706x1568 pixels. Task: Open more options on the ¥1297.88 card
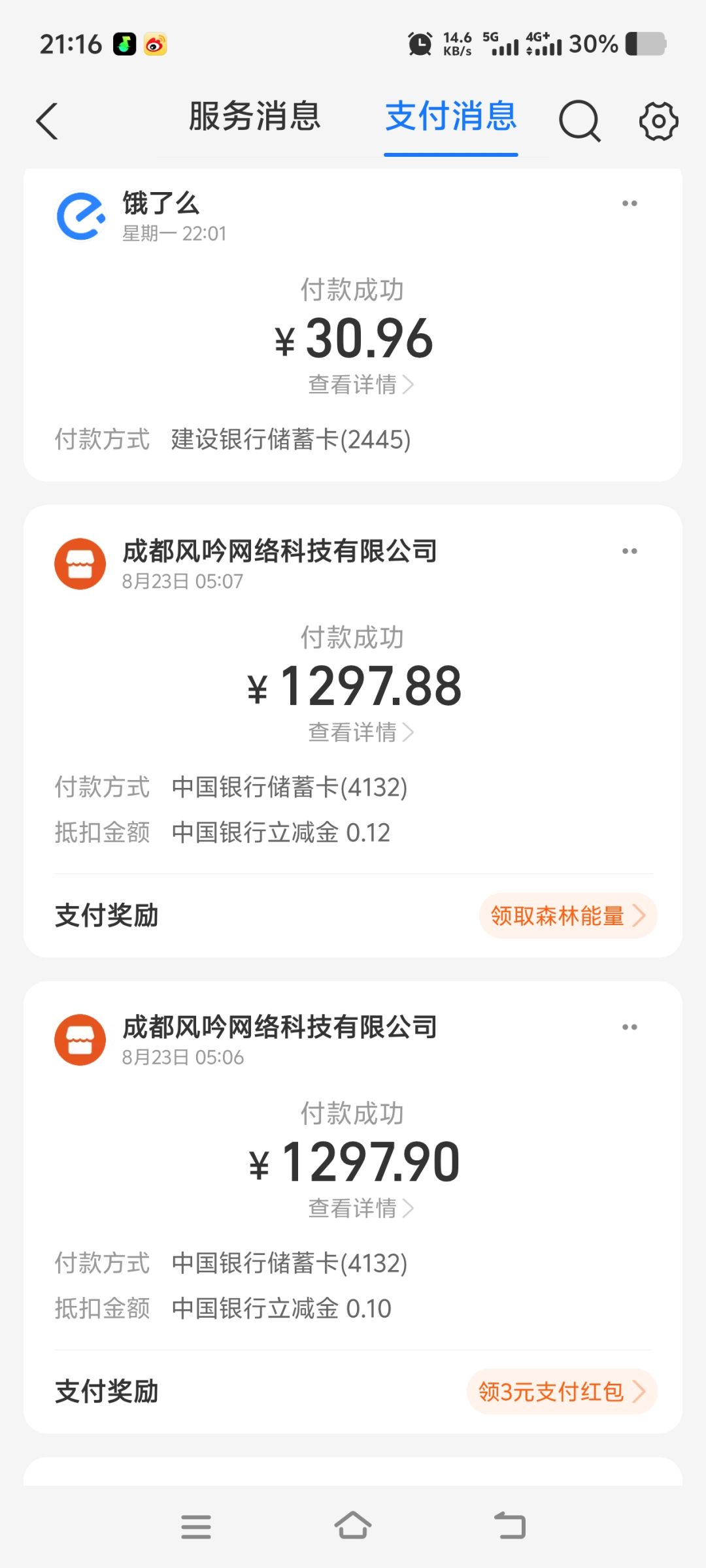[x=630, y=551]
